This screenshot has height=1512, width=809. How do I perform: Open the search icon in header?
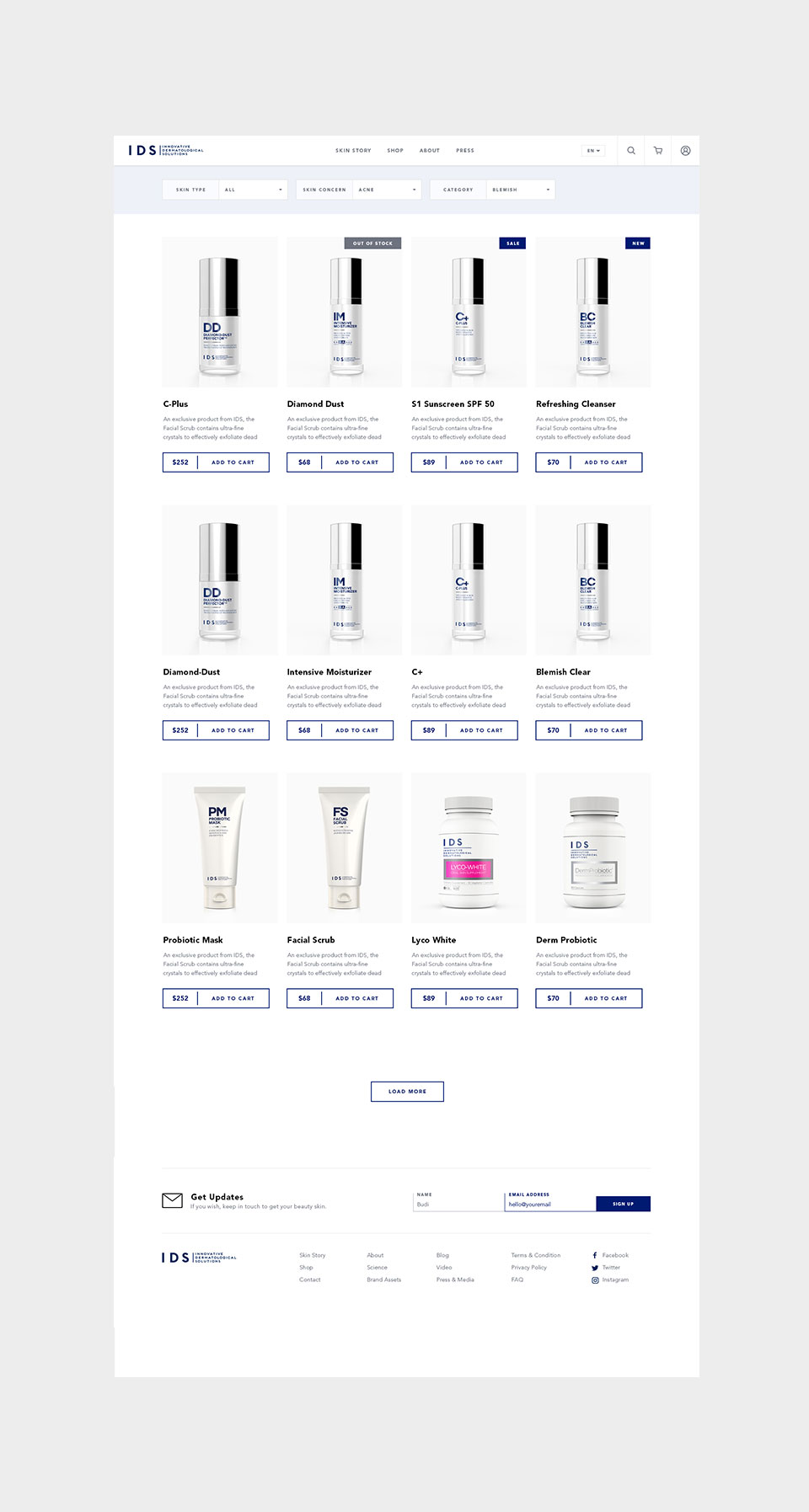tap(630, 151)
